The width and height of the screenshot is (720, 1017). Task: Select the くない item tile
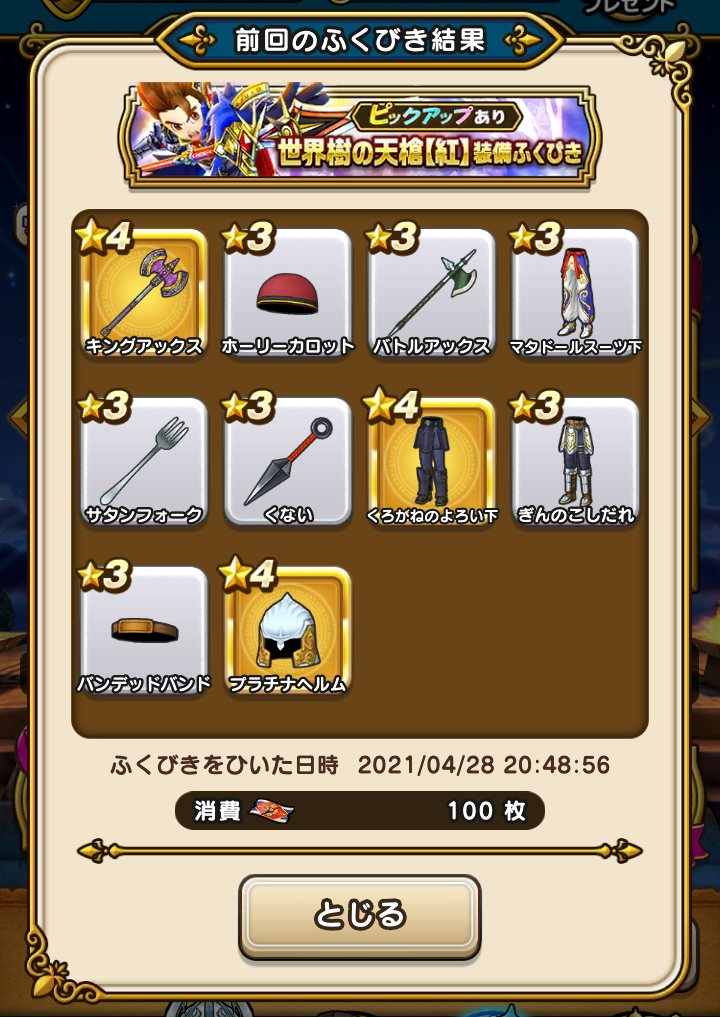click(287, 461)
